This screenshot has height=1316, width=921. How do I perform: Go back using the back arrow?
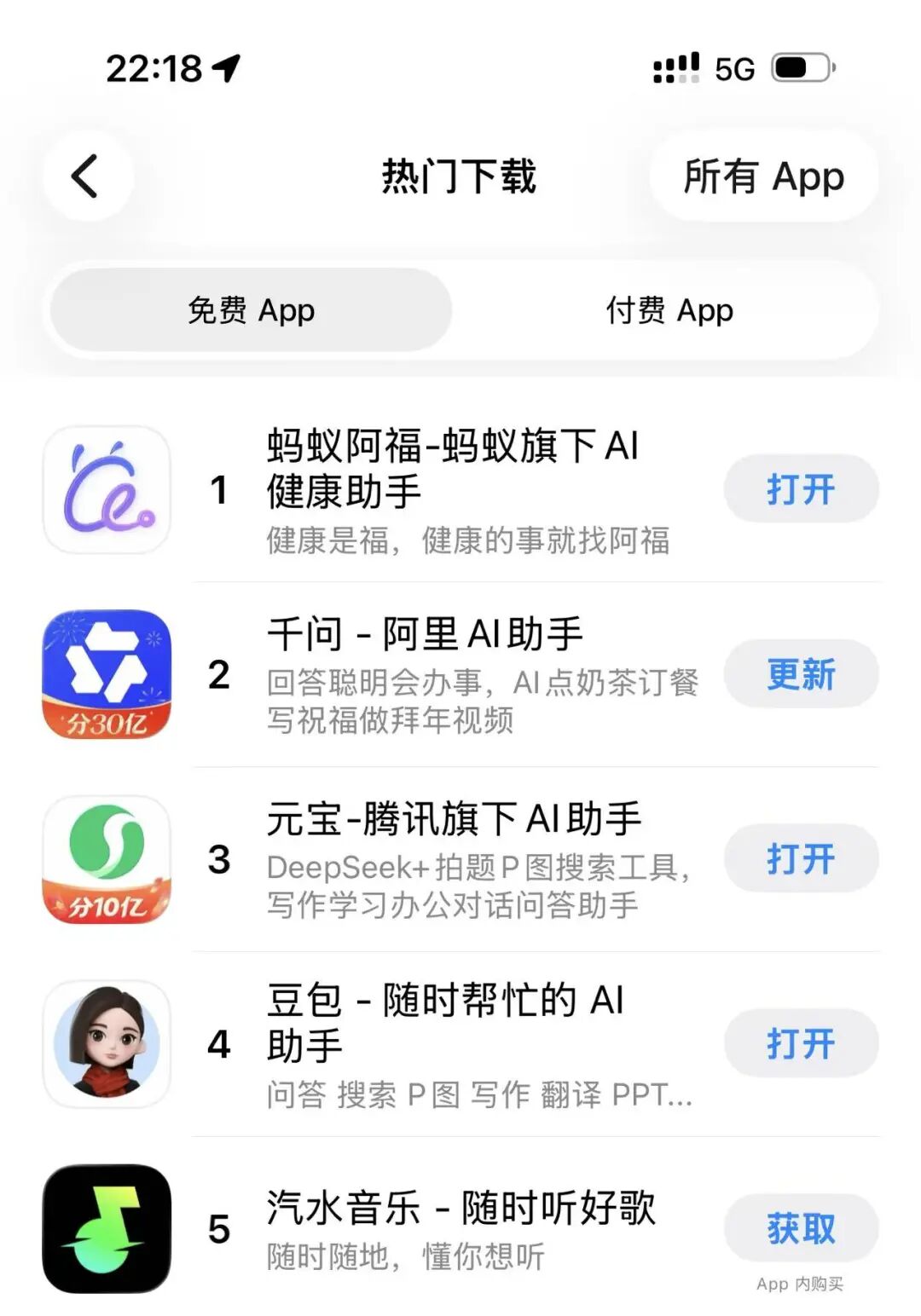coord(86,176)
